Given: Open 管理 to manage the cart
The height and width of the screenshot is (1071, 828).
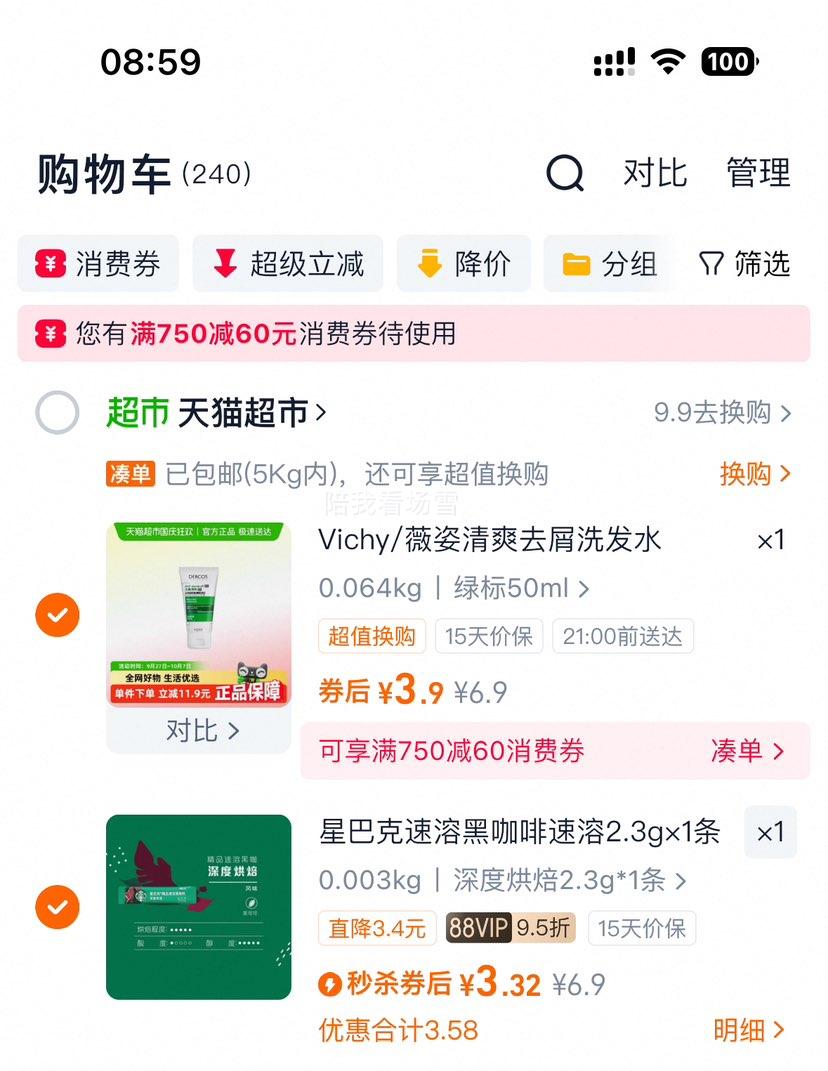Looking at the screenshot, I should coord(758,173).
